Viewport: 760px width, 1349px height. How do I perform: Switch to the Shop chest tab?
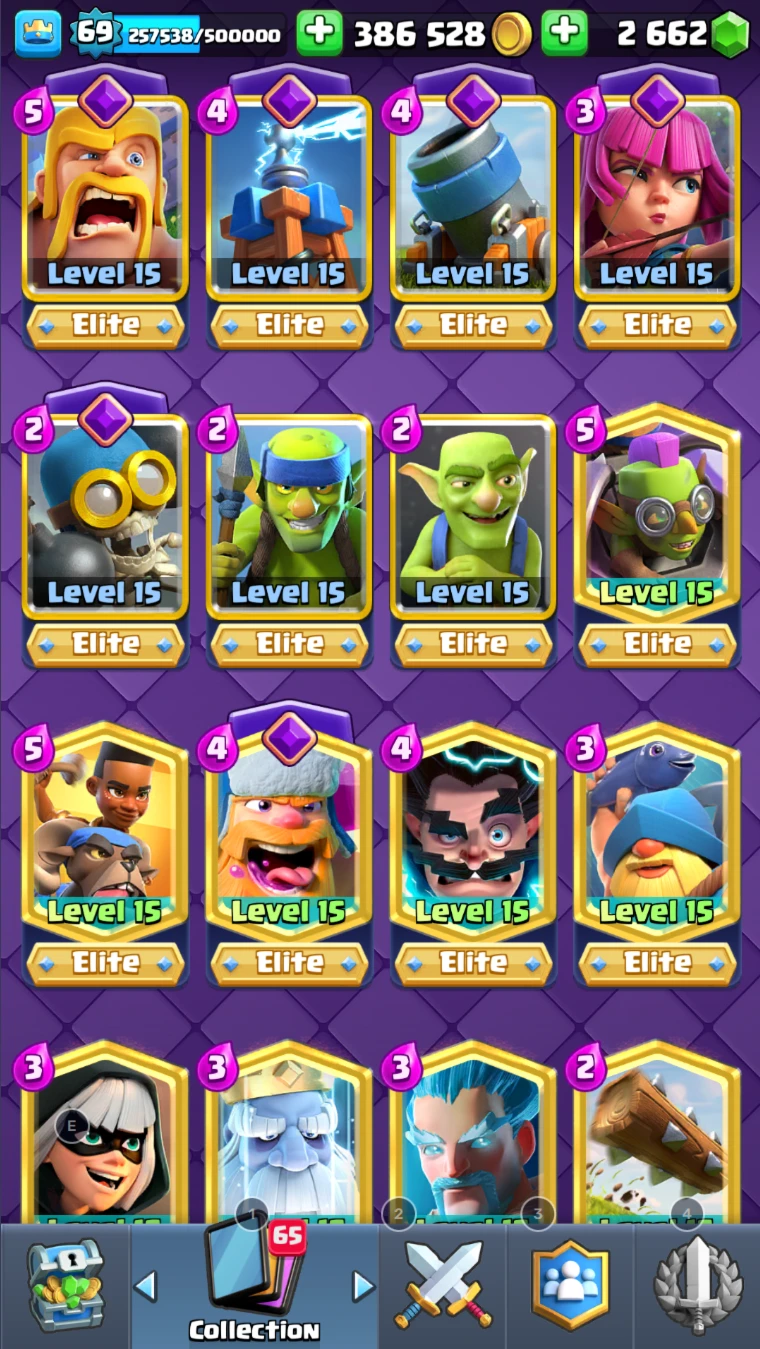click(x=65, y=1286)
